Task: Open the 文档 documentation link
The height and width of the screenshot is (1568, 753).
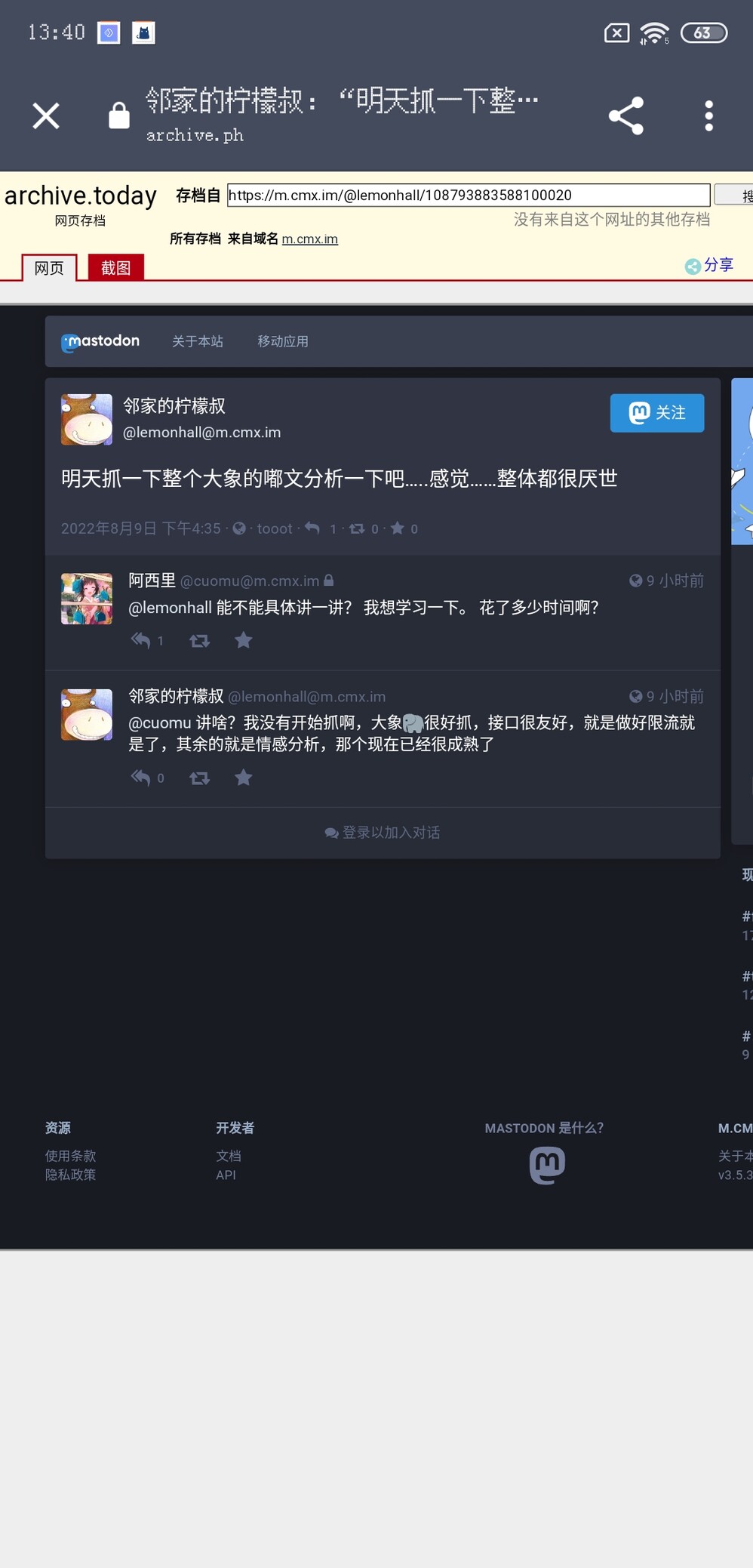Action: [x=228, y=1156]
